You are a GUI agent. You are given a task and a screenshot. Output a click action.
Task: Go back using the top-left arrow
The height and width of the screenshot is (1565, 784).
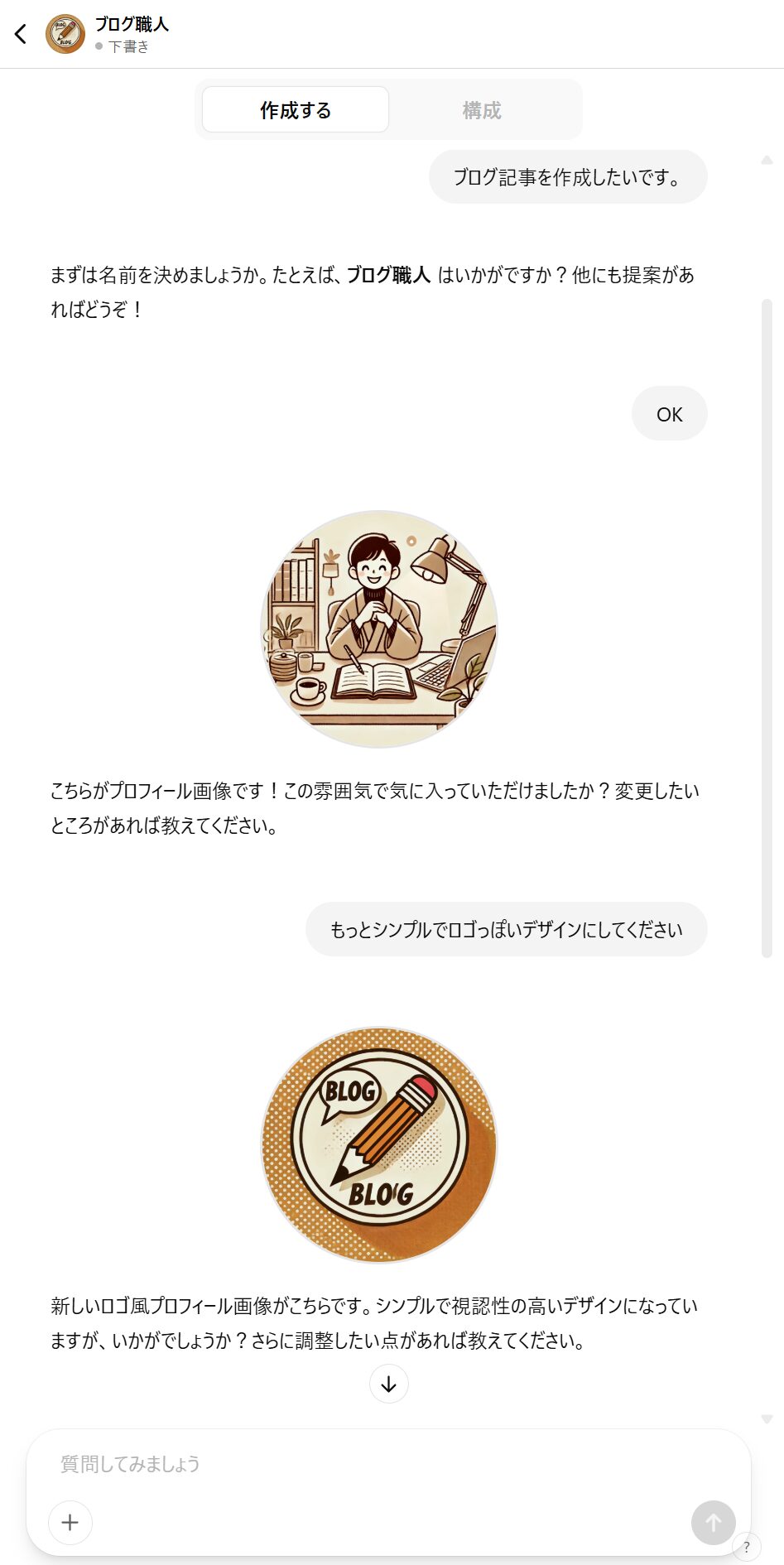[21, 34]
